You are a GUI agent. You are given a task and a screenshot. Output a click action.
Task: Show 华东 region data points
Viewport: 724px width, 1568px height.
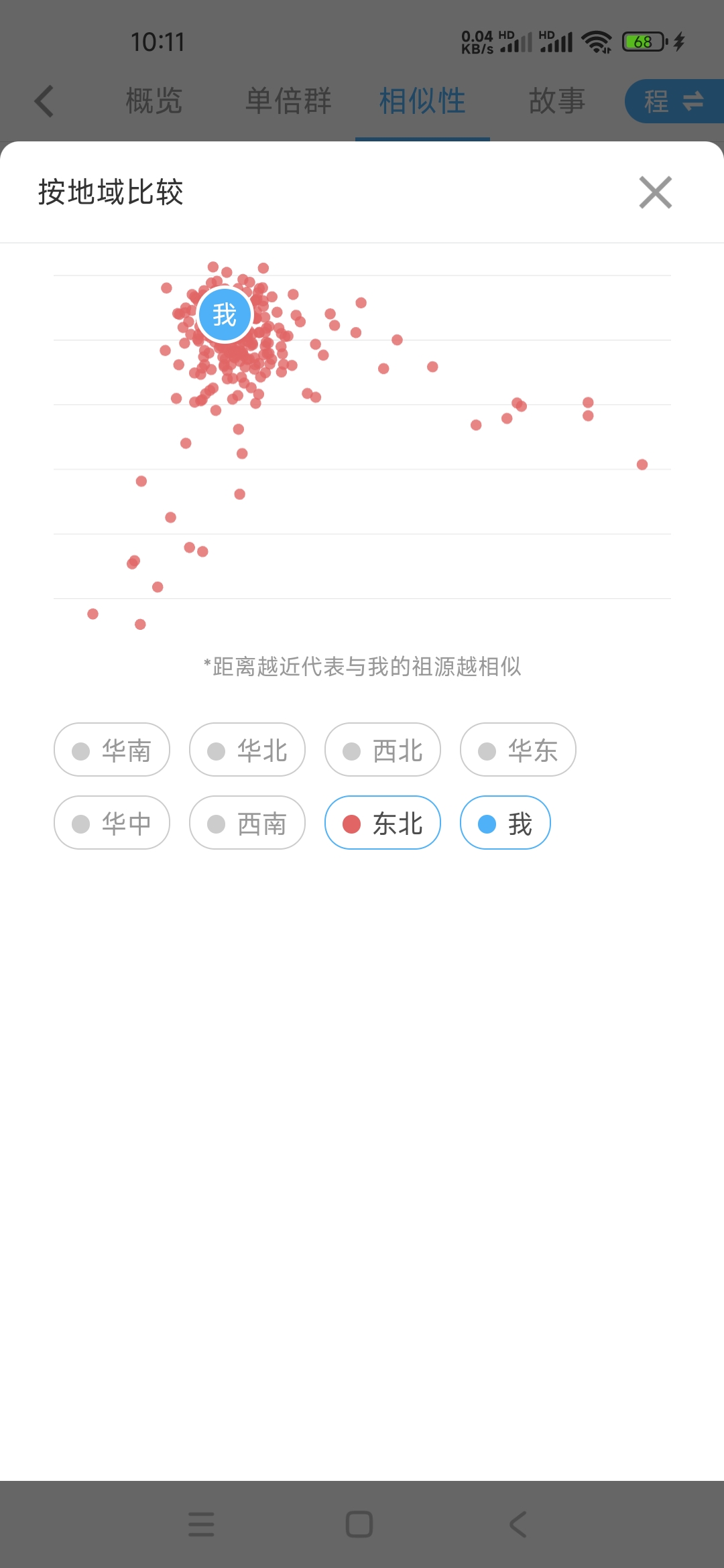(x=518, y=749)
